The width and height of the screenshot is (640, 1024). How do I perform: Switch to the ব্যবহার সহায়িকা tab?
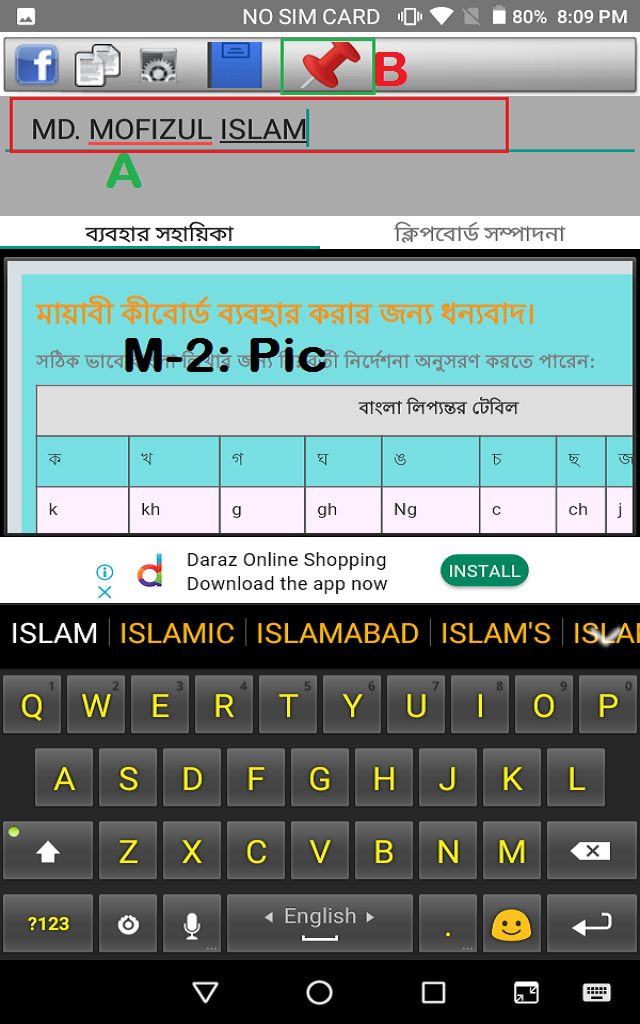pos(159,234)
